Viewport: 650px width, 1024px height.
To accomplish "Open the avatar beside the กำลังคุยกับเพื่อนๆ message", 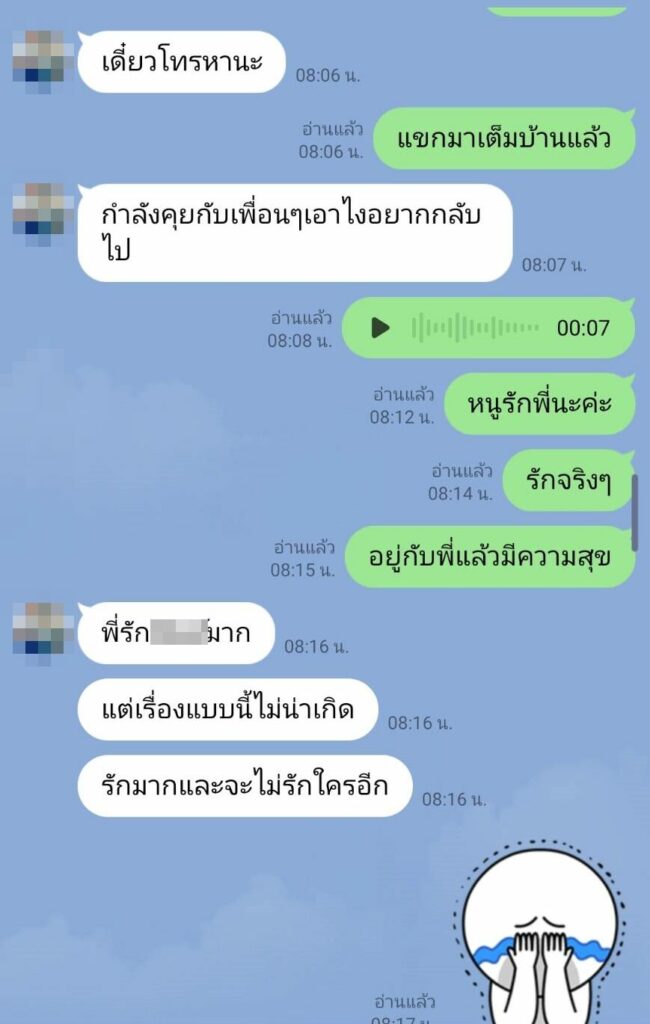I will pyautogui.click(x=43, y=208).
